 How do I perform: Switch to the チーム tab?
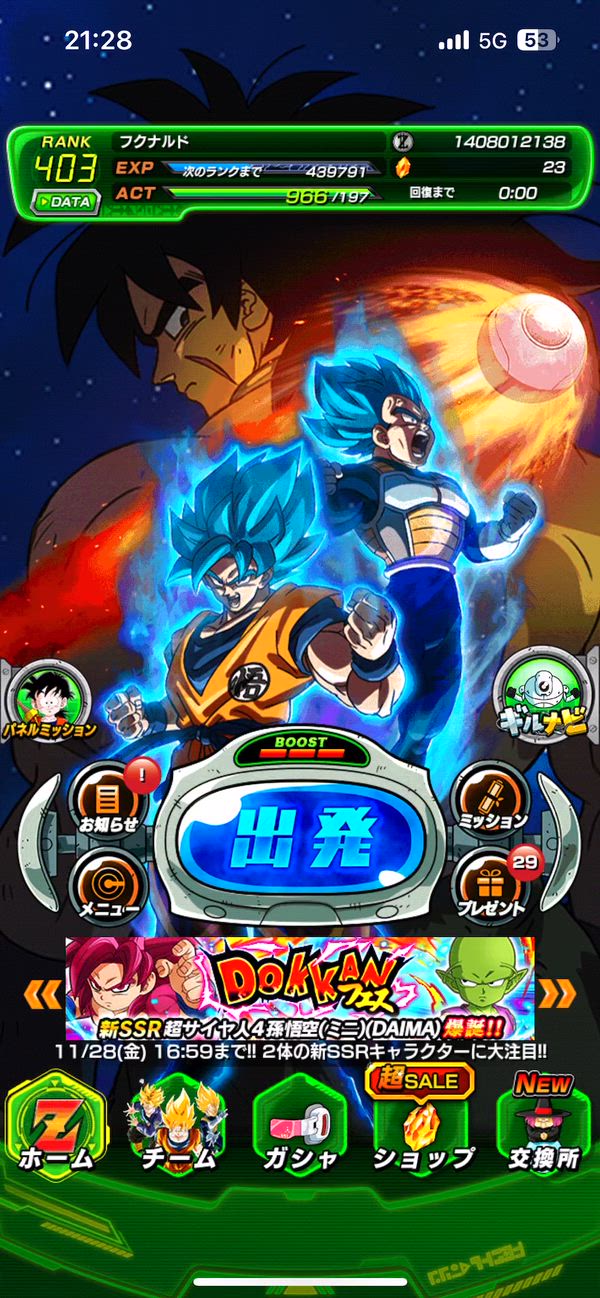(177, 1125)
